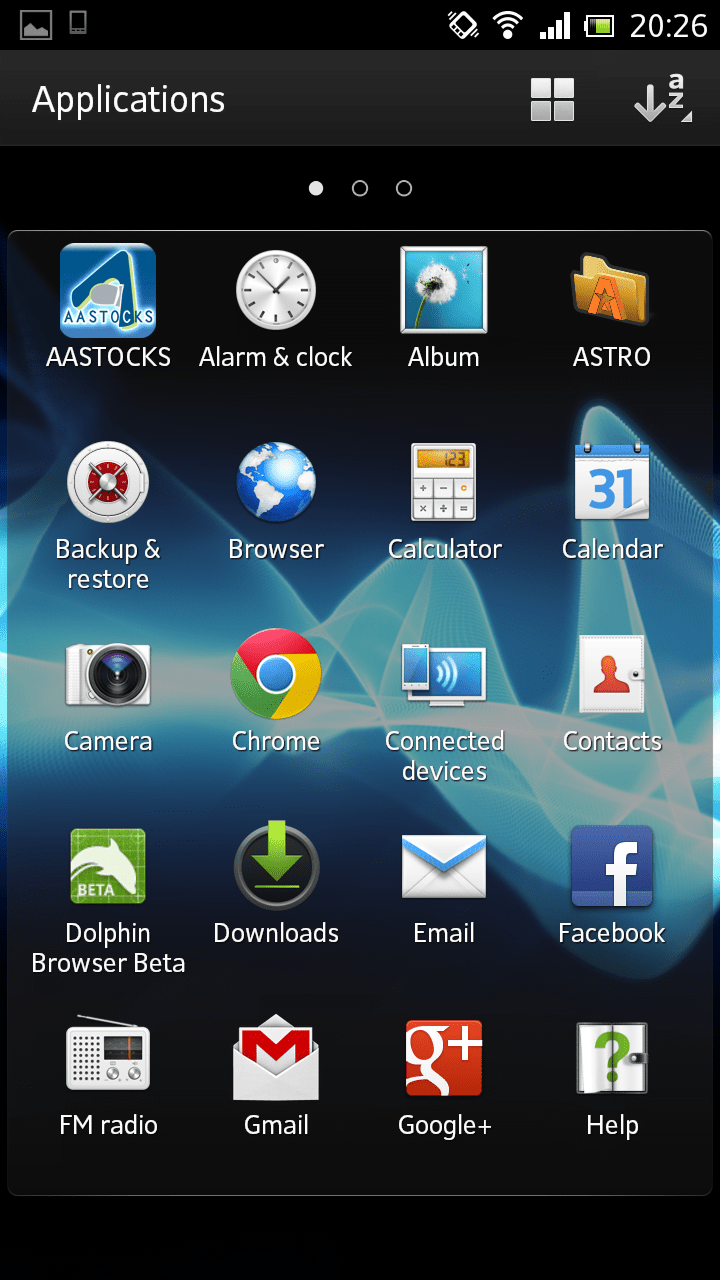
Task: Open the home screen grid icon
Action: pos(552,99)
